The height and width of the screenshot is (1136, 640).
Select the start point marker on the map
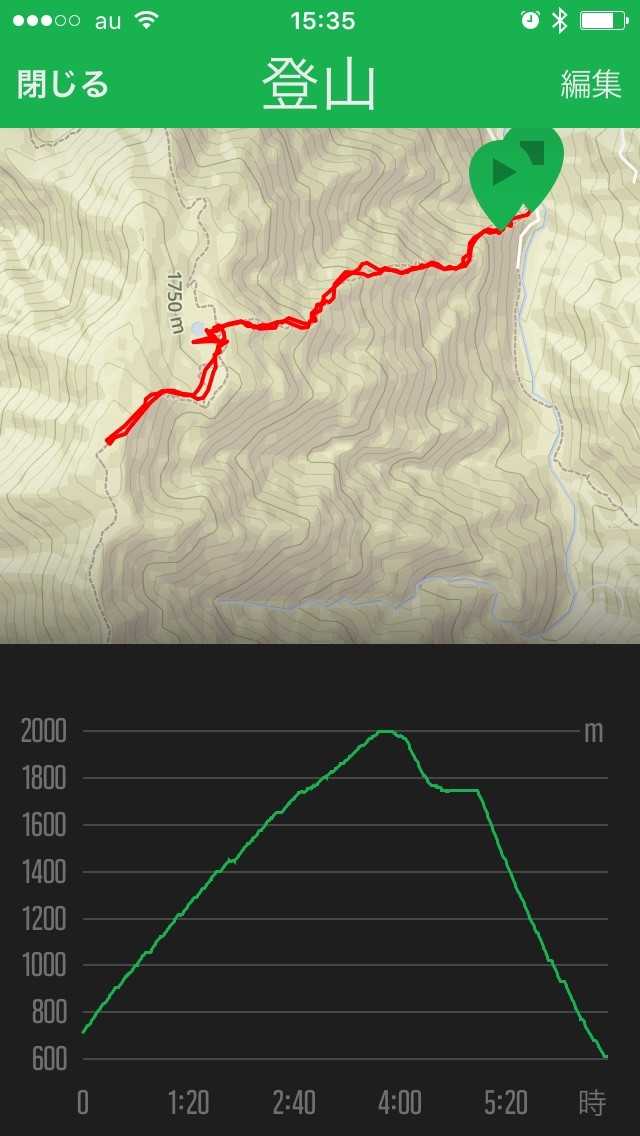500,178
